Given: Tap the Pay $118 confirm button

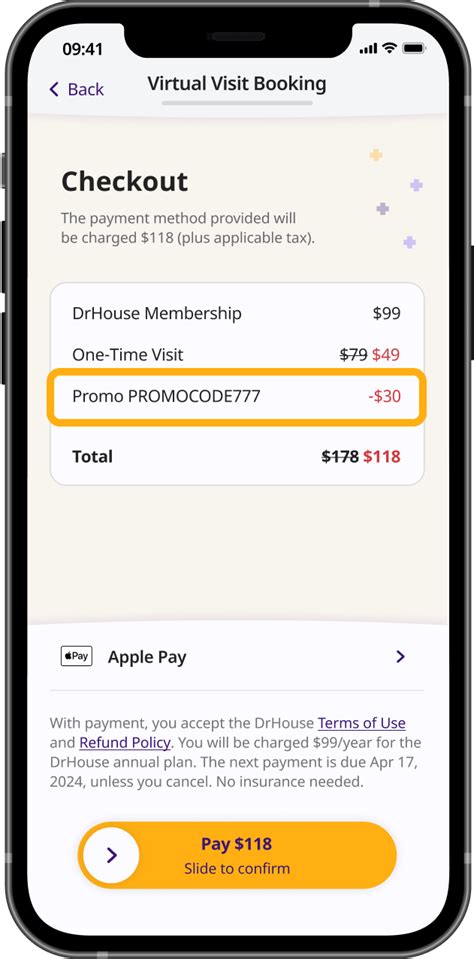Looking at the screenshot, I should [x=237, y=855].
